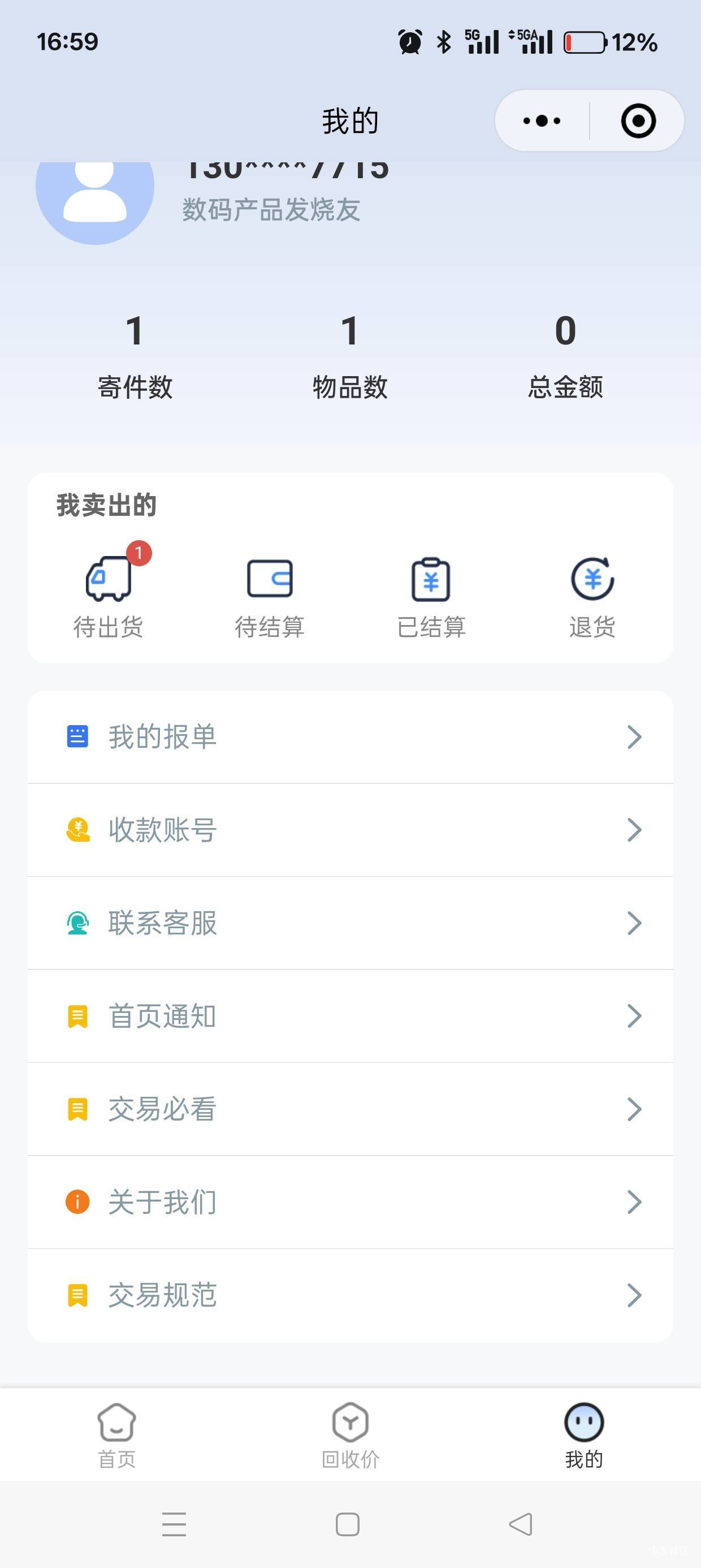
Task: Tap the system back button
Action: (521, 1524)
